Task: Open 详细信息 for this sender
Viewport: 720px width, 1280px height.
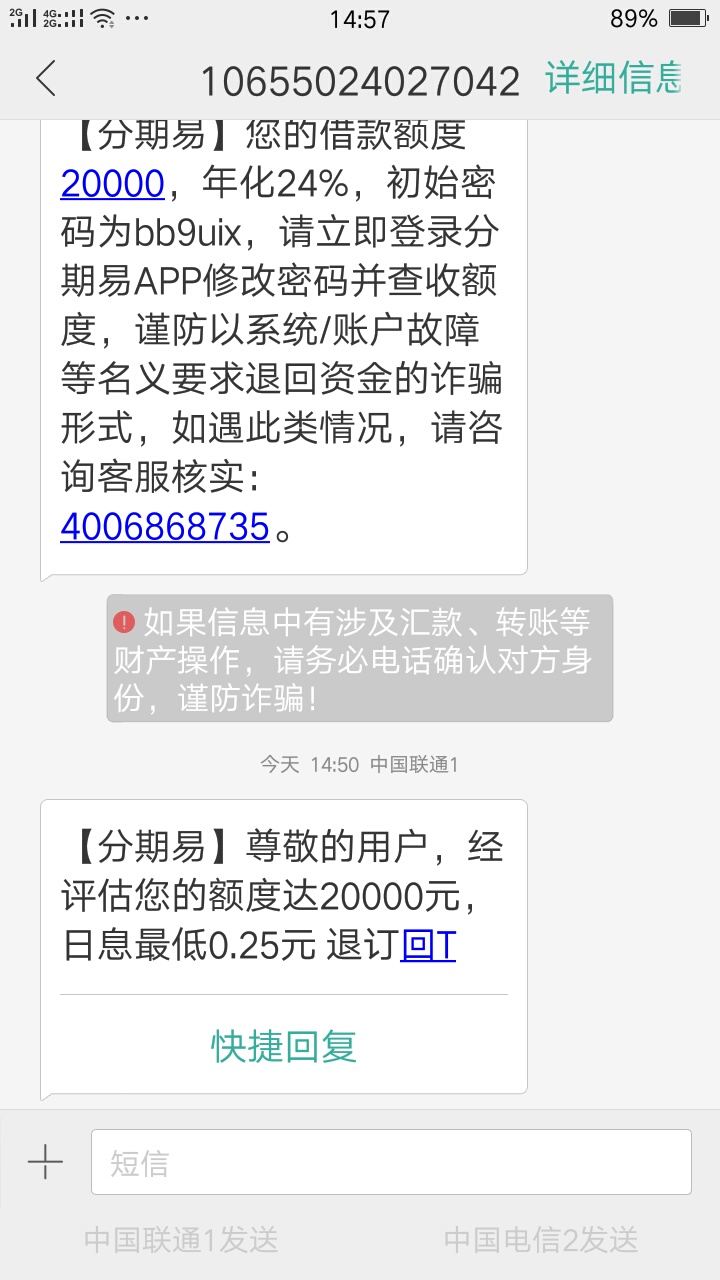Action: (x=613, y=78)
